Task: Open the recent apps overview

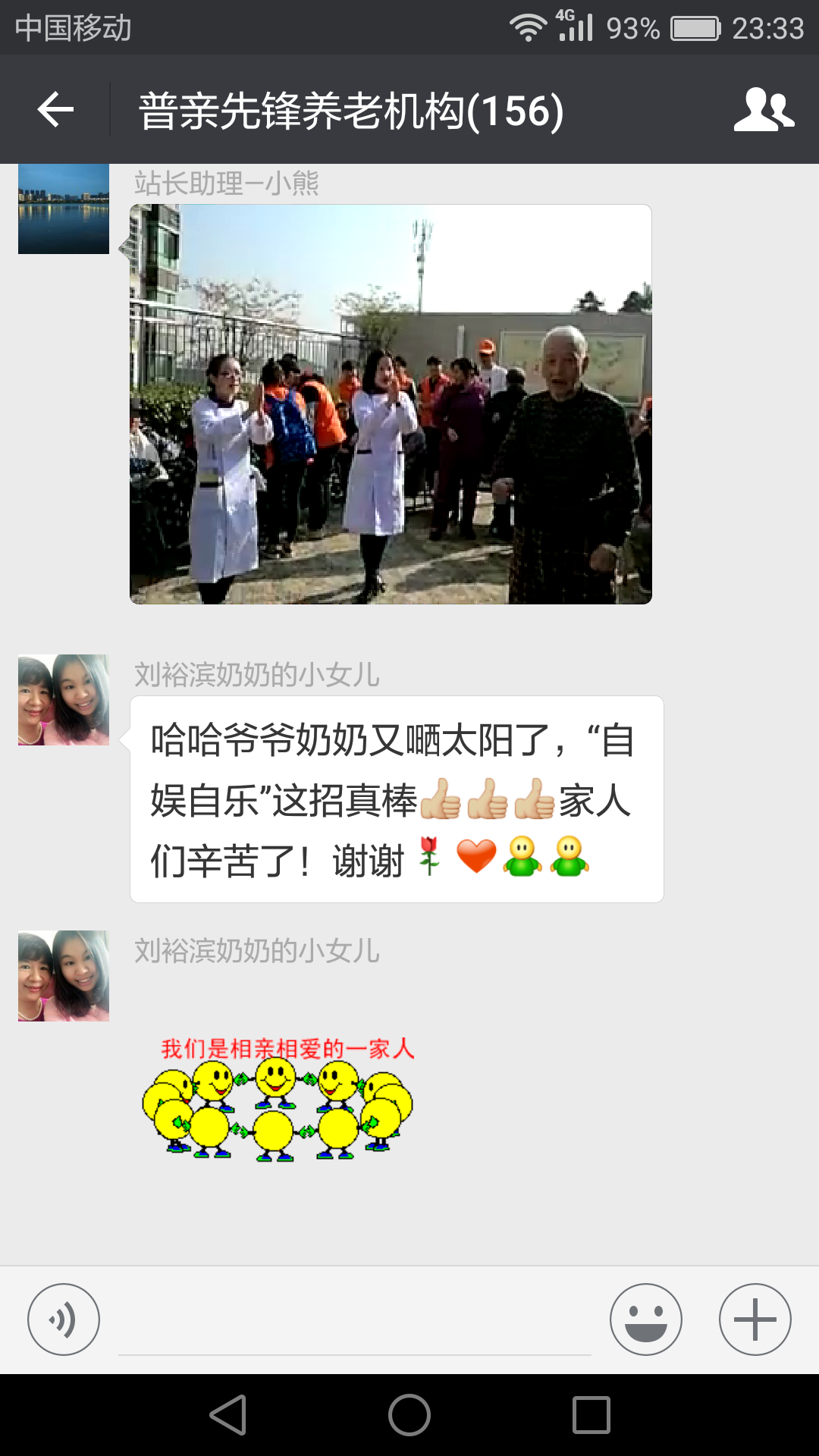Action: (591, 1415)
